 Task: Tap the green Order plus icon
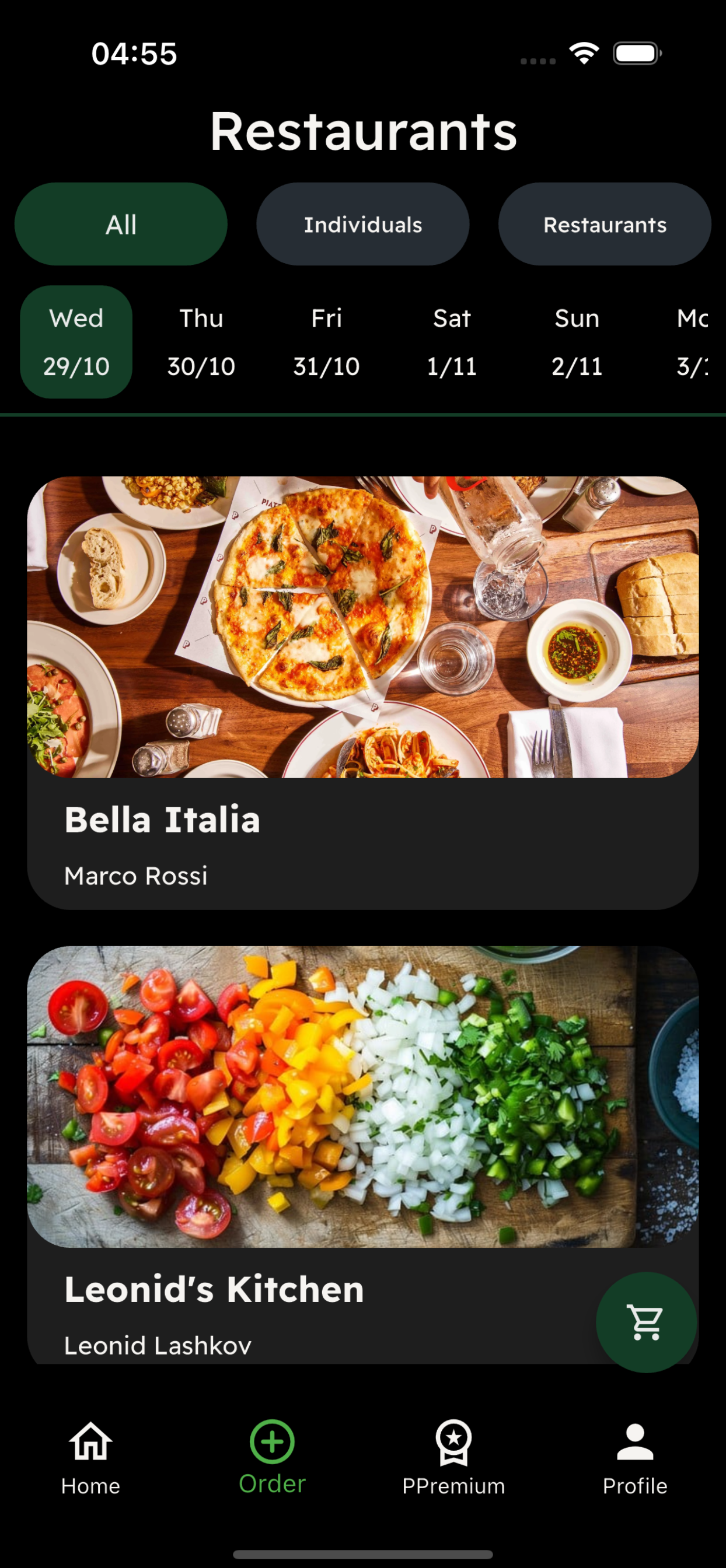click(x=271, y=1443)
